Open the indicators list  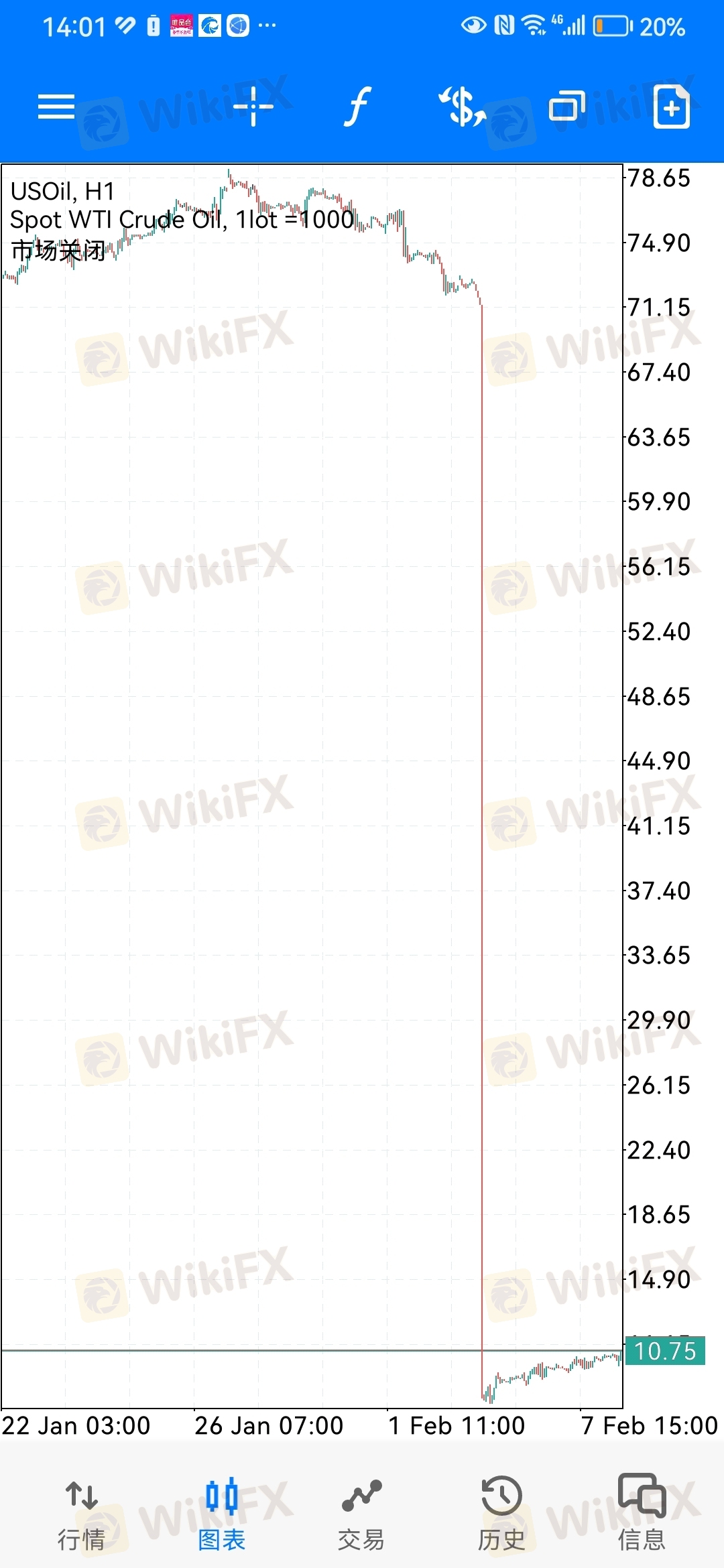[x=358, y=107]
